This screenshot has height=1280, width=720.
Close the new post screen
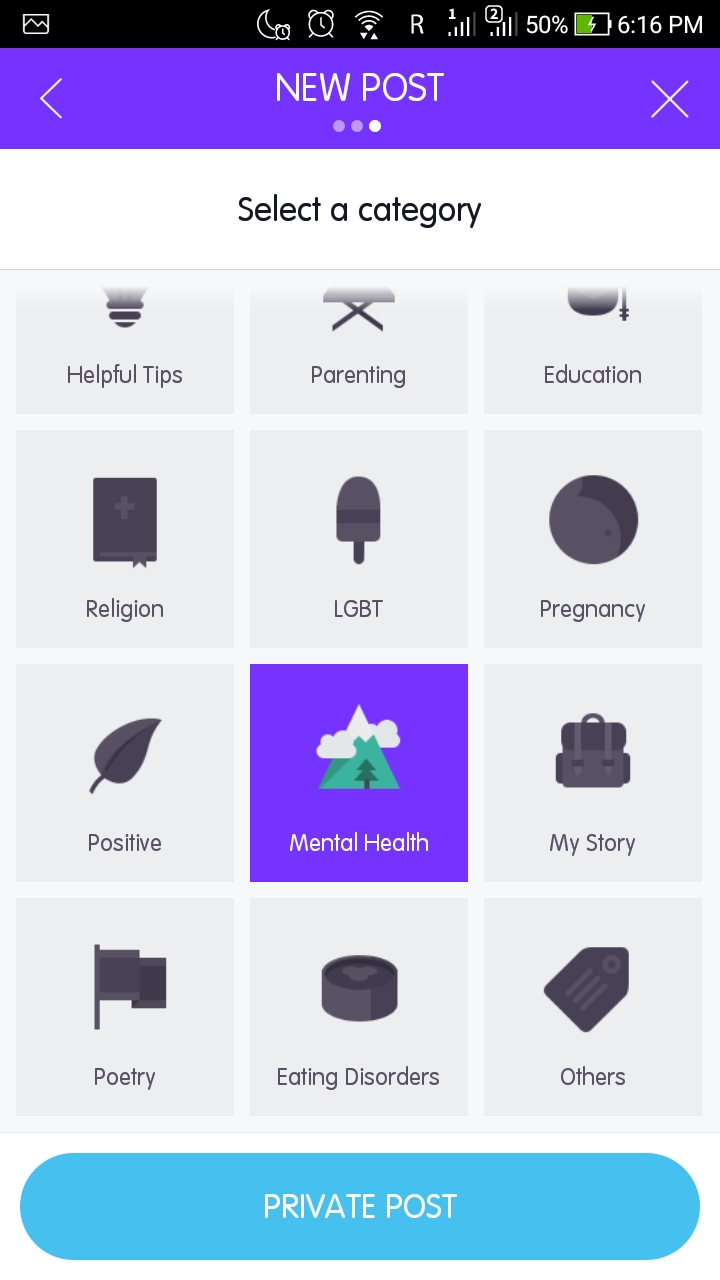click(669, 99)
